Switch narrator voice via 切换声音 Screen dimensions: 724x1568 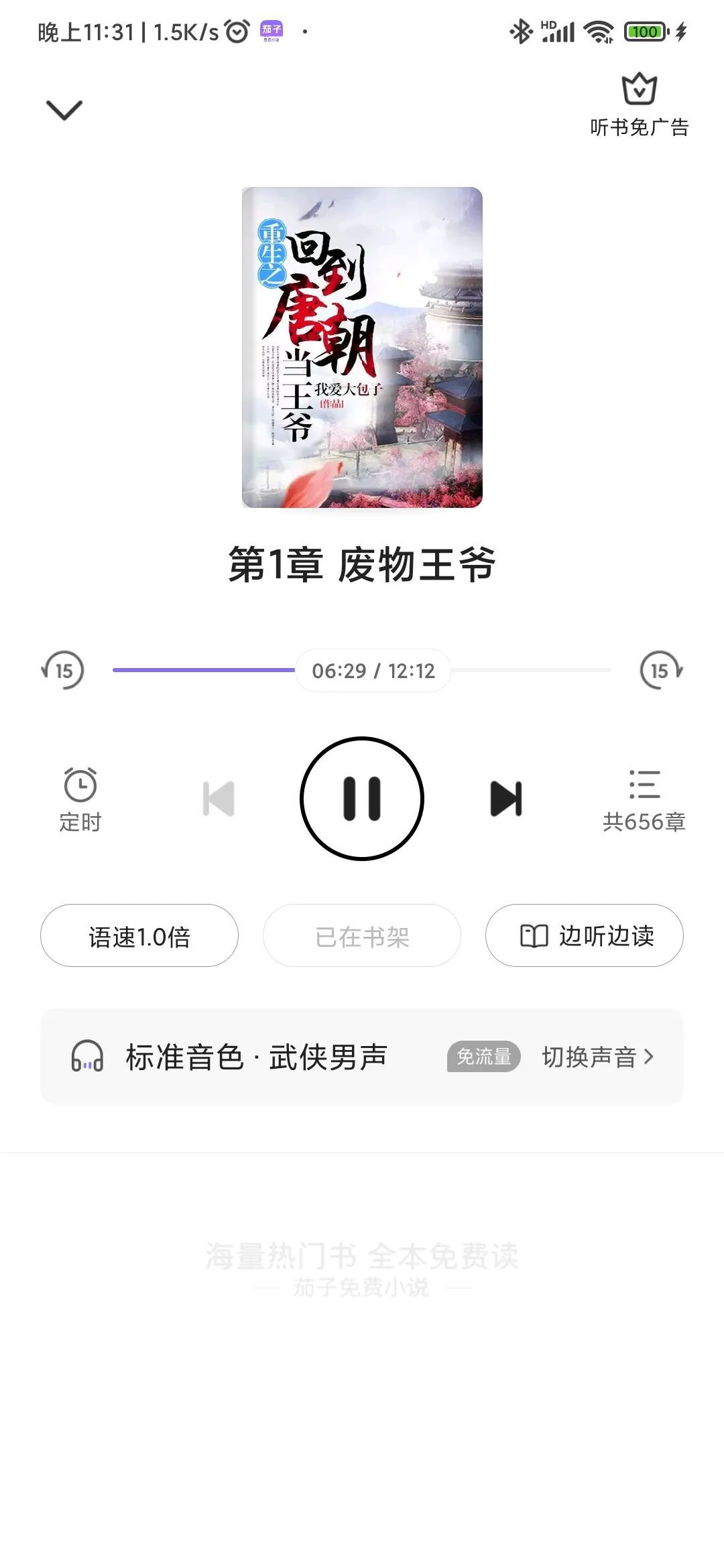coord(597,1057)
